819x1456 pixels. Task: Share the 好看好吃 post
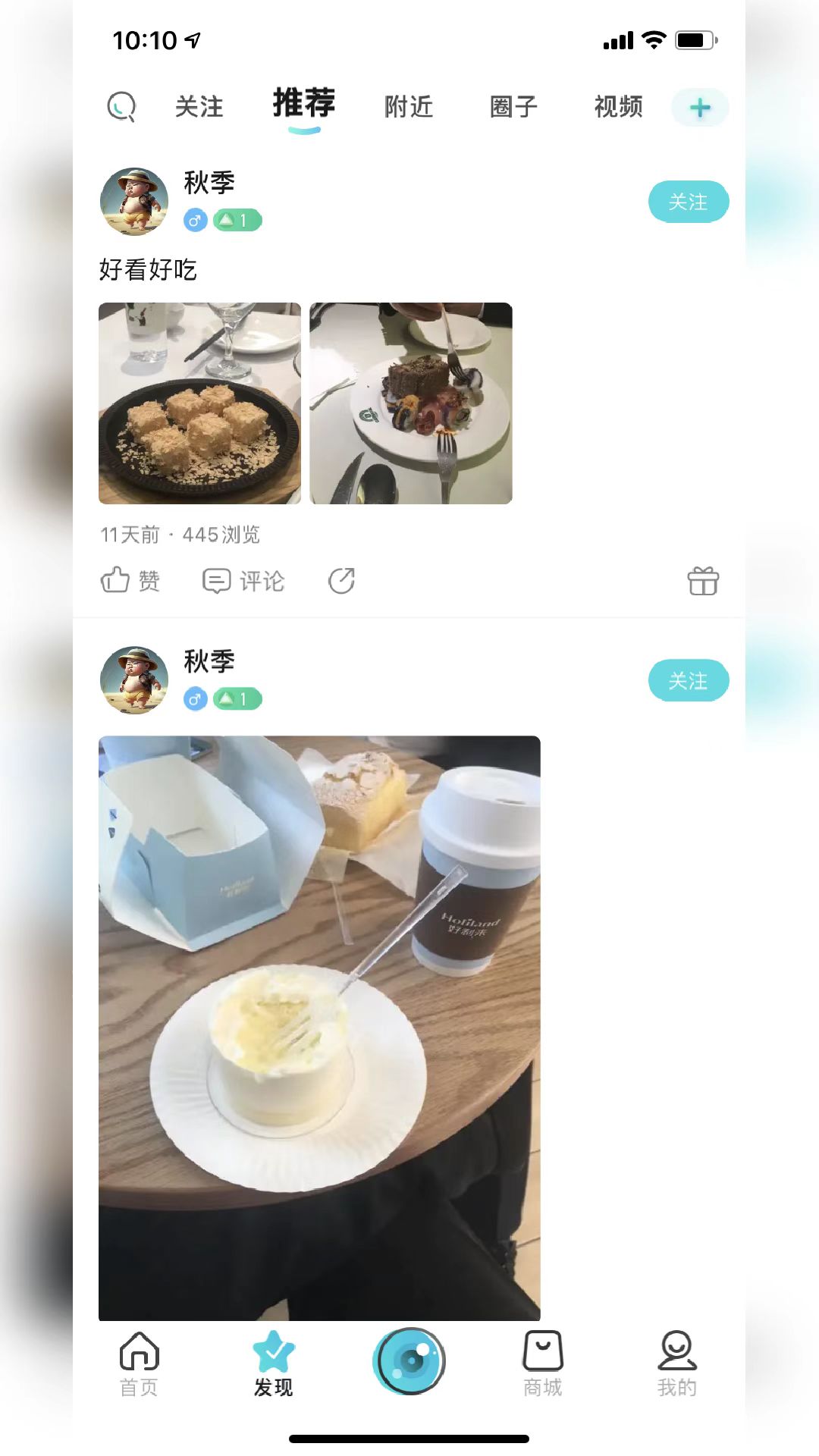(341, 581)
